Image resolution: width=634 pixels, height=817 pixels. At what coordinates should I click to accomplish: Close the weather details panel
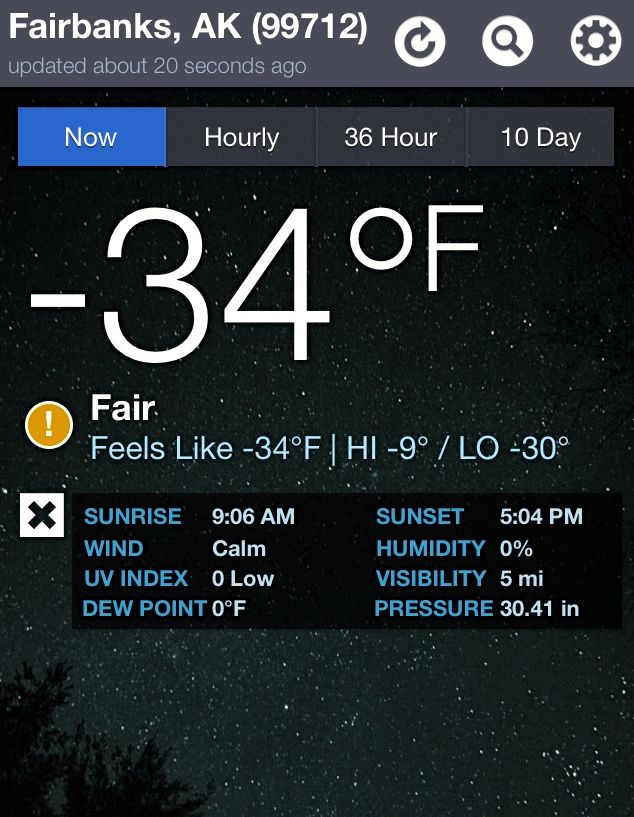coord(42,516)
